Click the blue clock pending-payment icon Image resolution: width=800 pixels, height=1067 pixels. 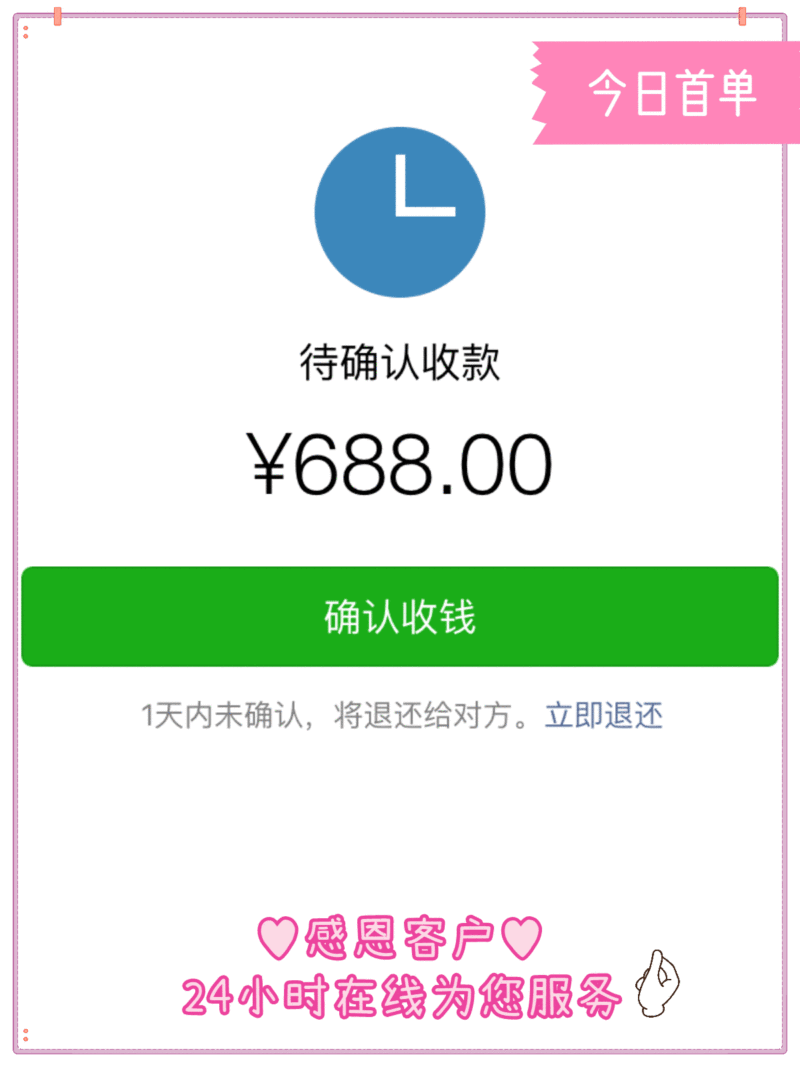tap(400, 212)
